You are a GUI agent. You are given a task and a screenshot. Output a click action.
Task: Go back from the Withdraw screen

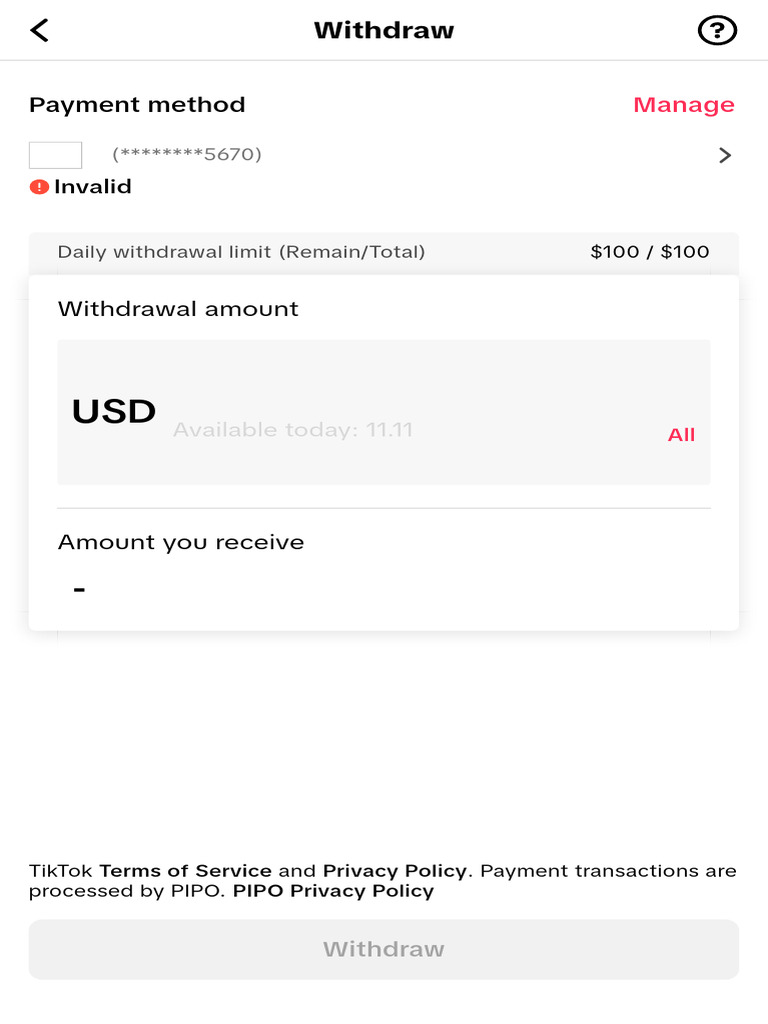39,30
